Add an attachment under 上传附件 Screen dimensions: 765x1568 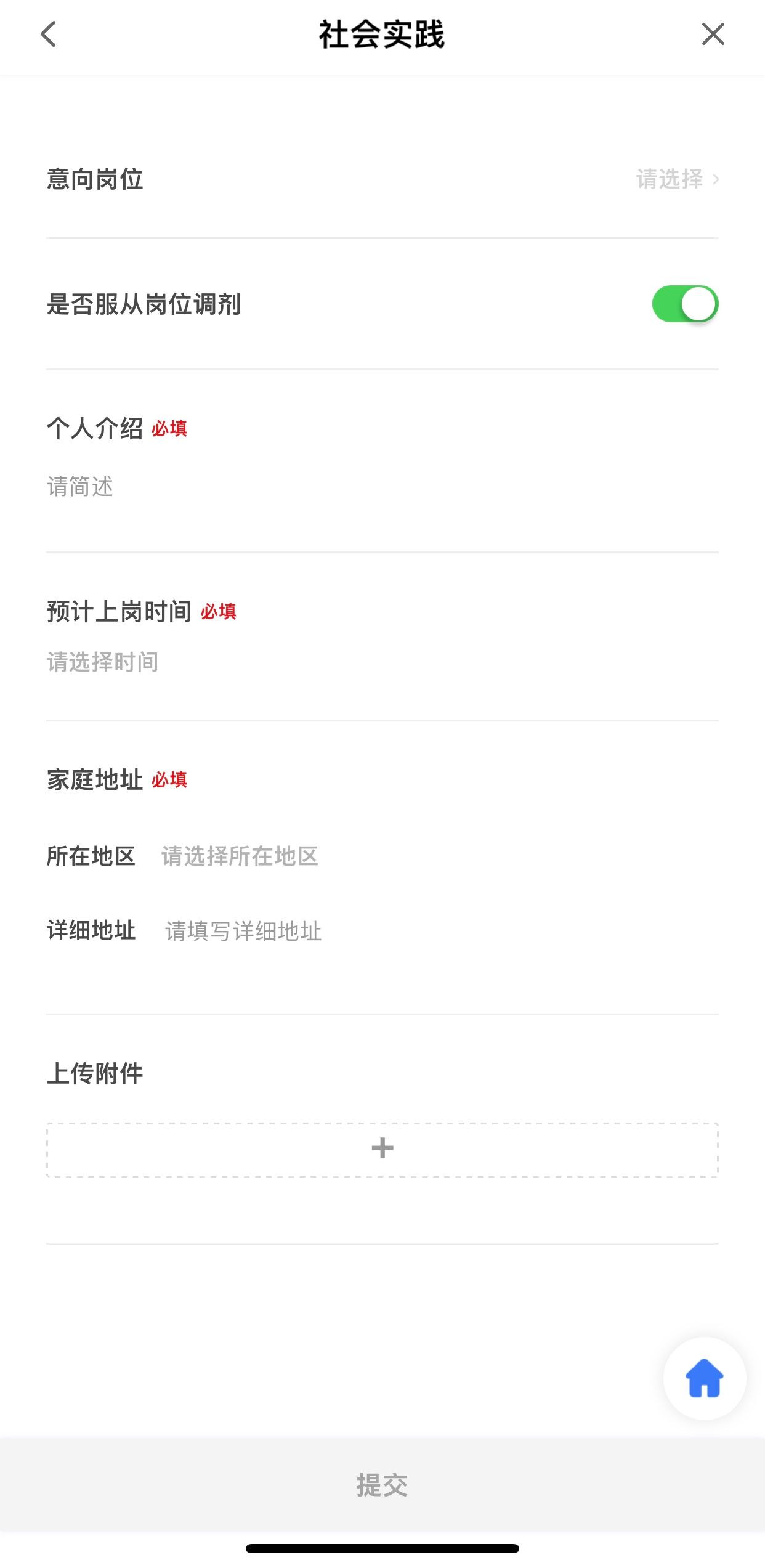click(x=382, y=1149)
